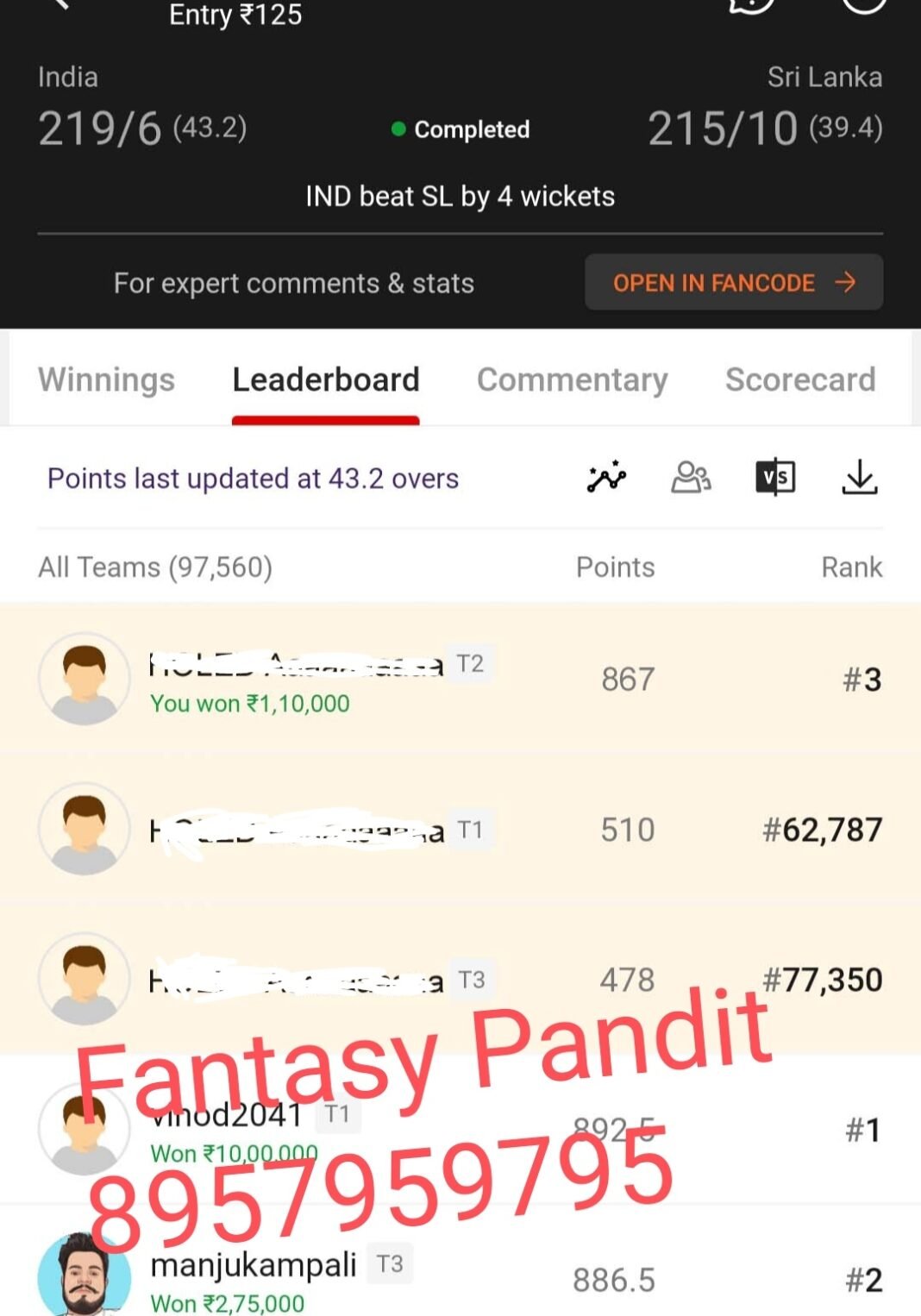Open in FanCode for expert stats
This screenshot has width=921, height=1316.
click(733, 283)
